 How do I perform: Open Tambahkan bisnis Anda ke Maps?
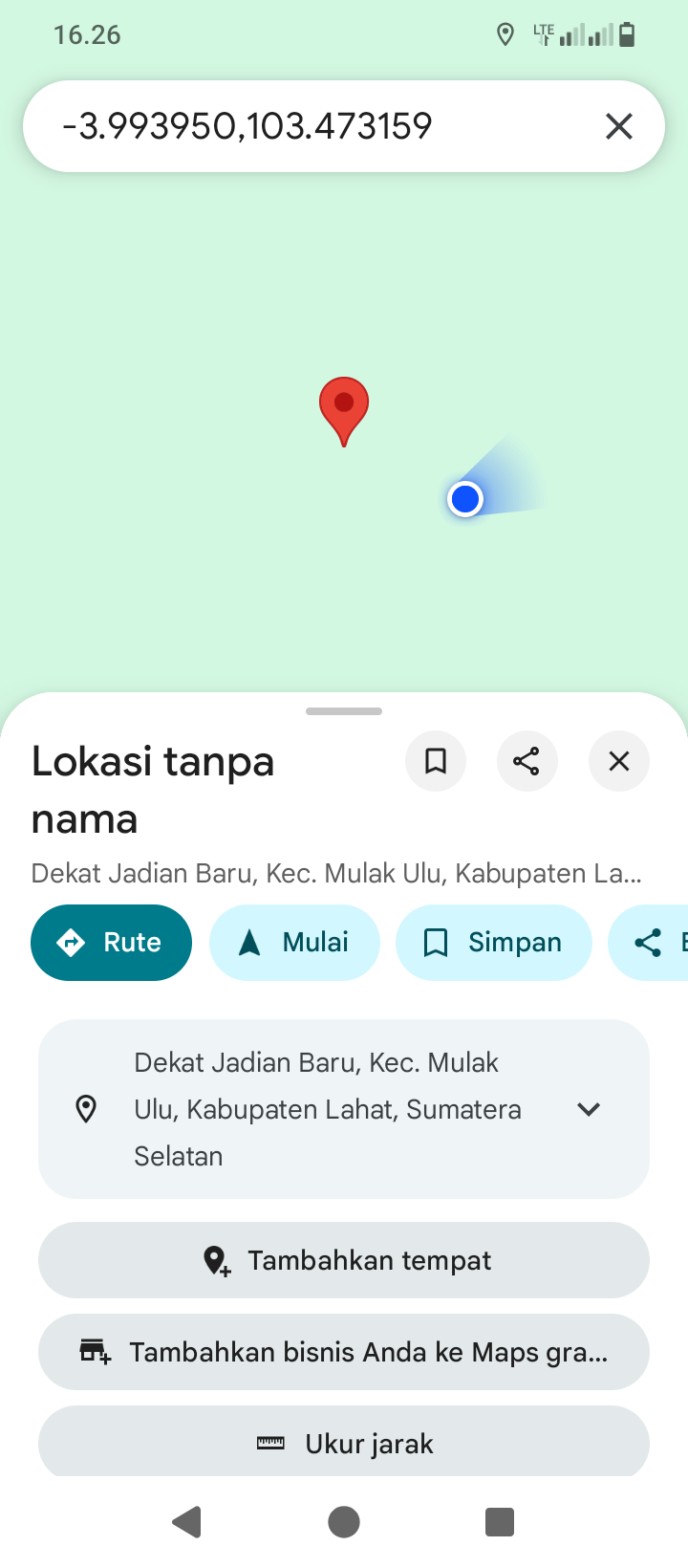pos(344,1352)
